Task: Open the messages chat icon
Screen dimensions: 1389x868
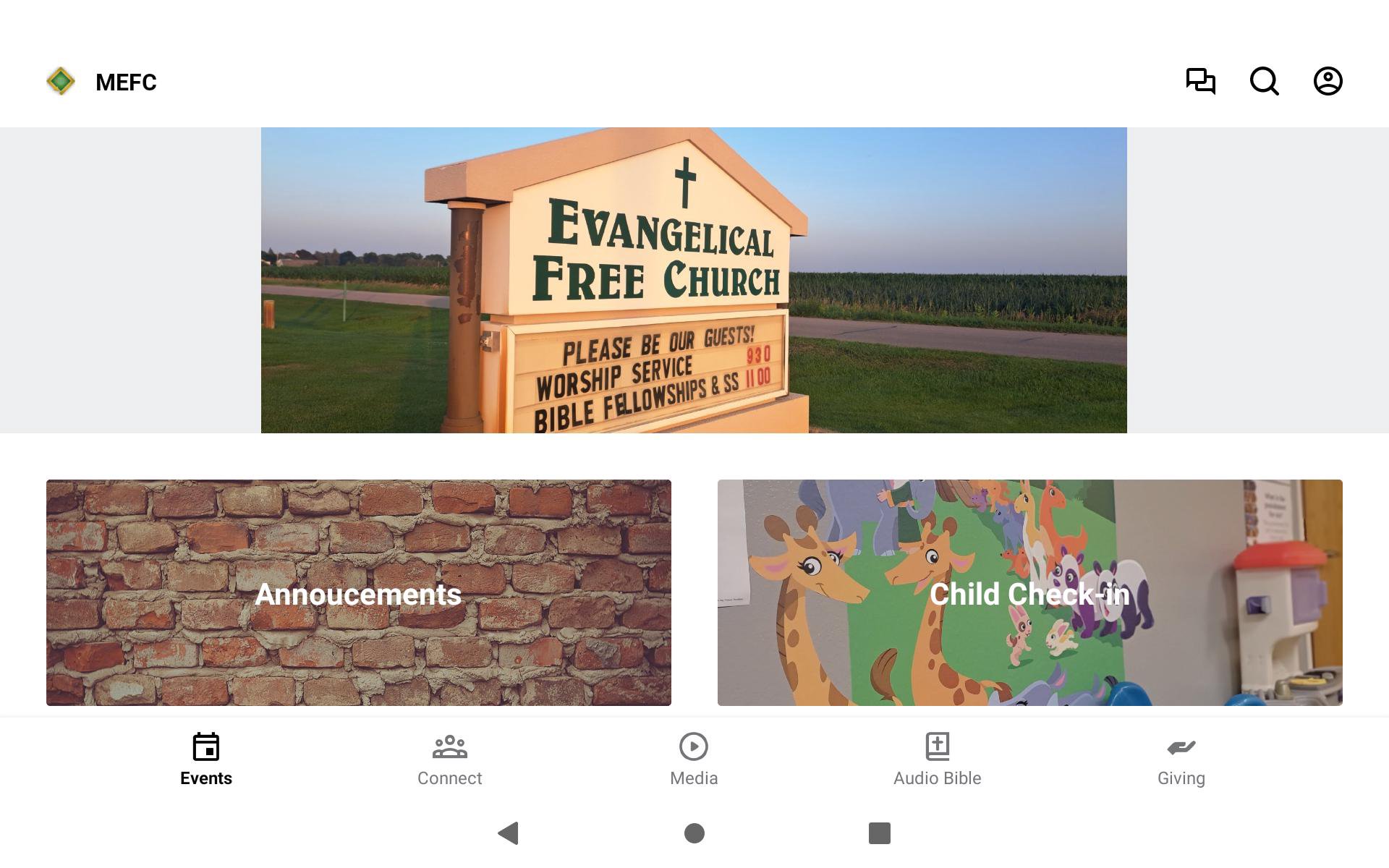Action: click(x=1200, y=81)
